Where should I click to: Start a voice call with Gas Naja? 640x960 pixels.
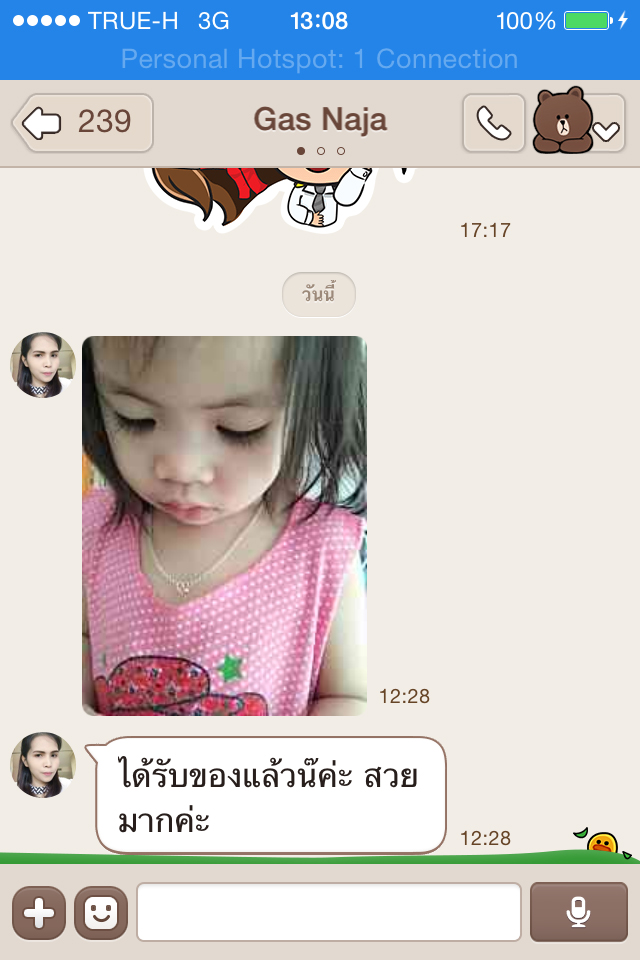pos(493,123)
